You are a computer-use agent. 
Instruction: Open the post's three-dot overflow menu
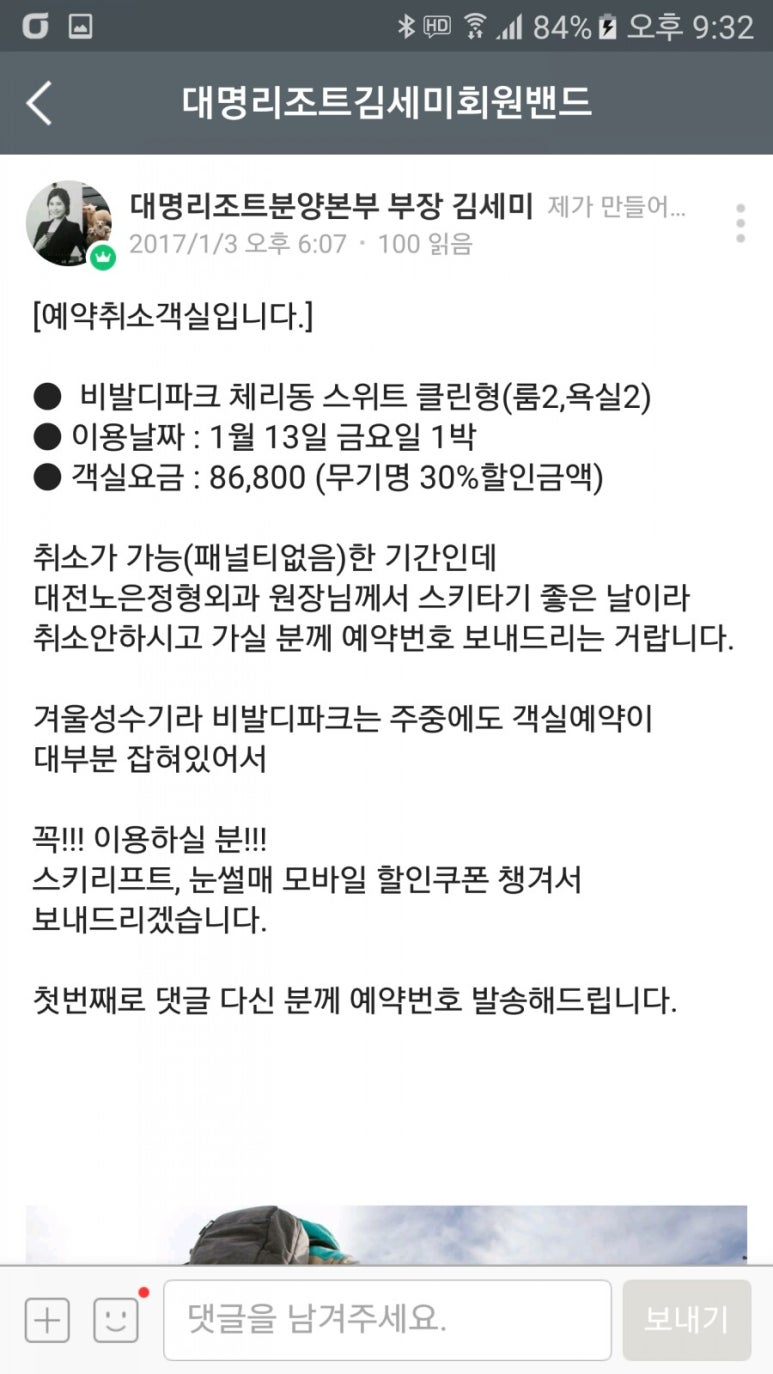(x=740, y=223)
